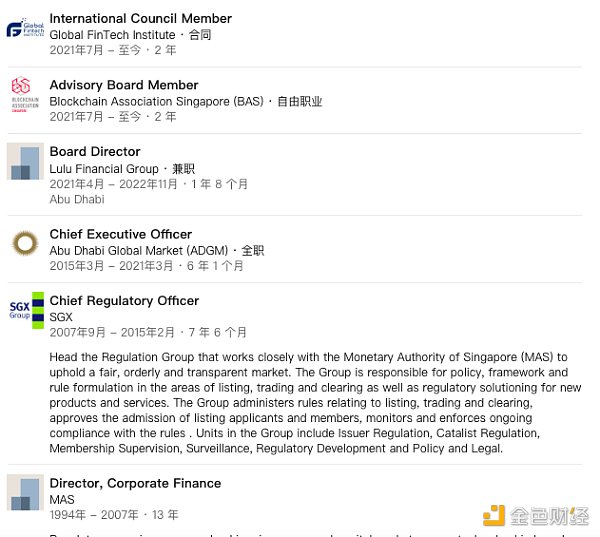The width and height of the screenshot is (600, 537).
Task: Open the SGX Chief Regulatory Officer entry
Action: (x=124, y=300)
